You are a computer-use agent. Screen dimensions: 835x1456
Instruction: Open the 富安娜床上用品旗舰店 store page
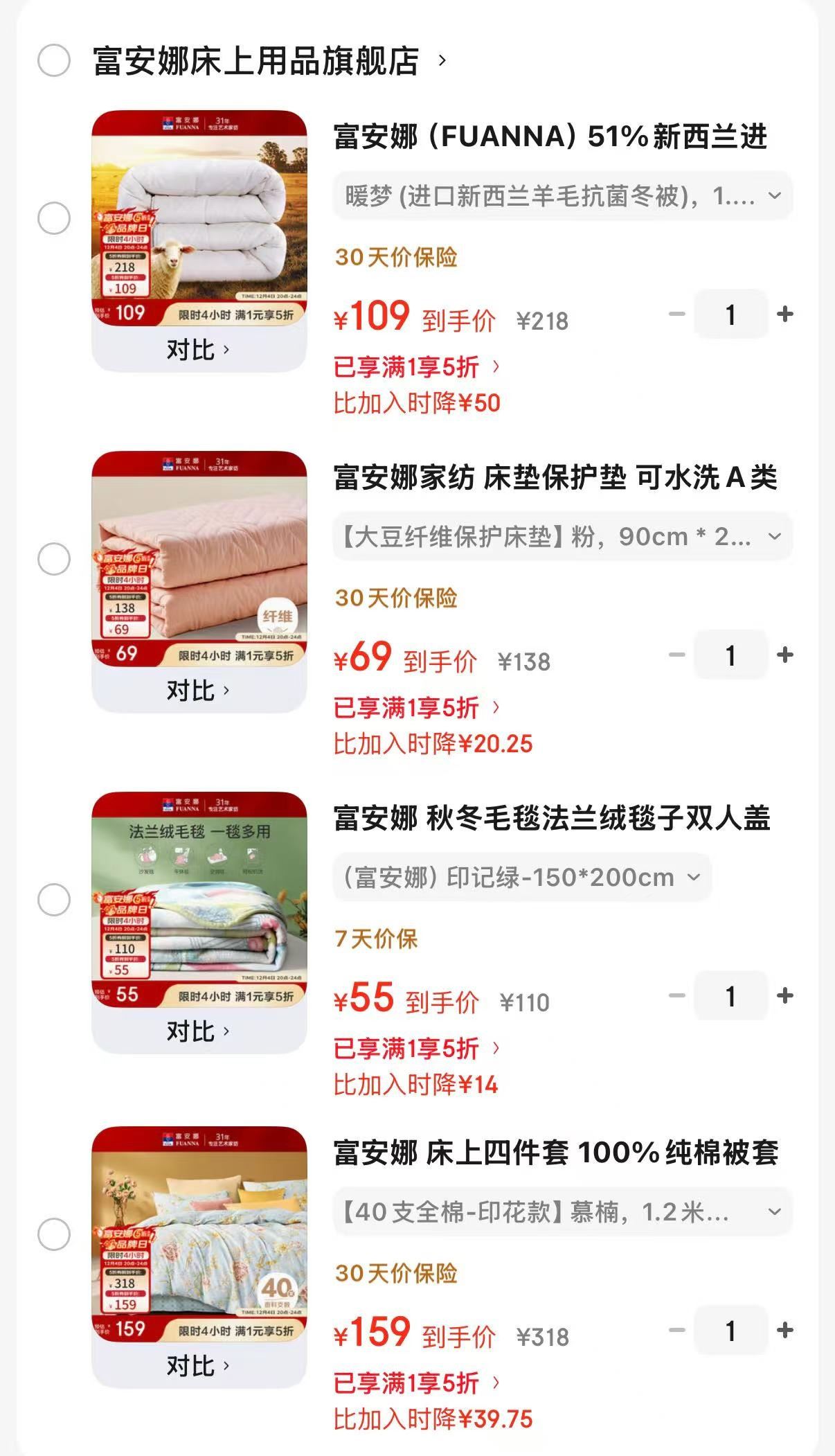click(x=270, y=61)
